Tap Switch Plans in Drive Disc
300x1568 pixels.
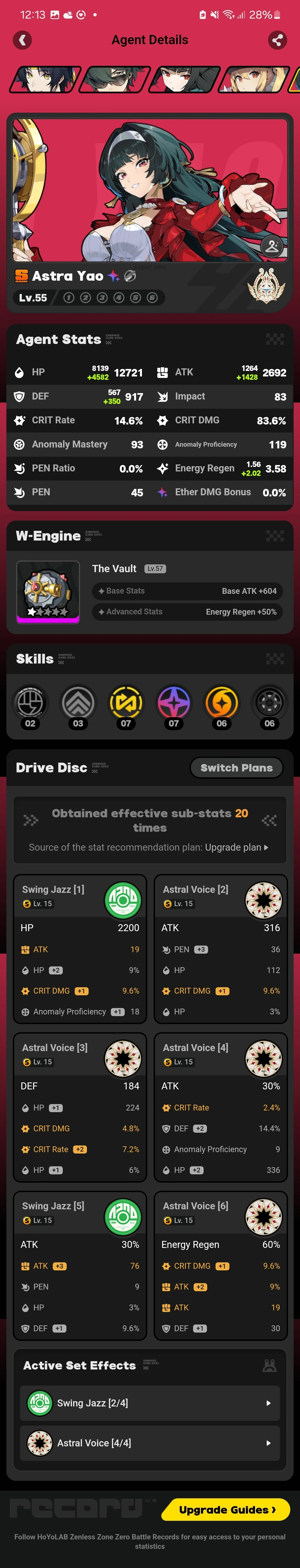[236, 768]
